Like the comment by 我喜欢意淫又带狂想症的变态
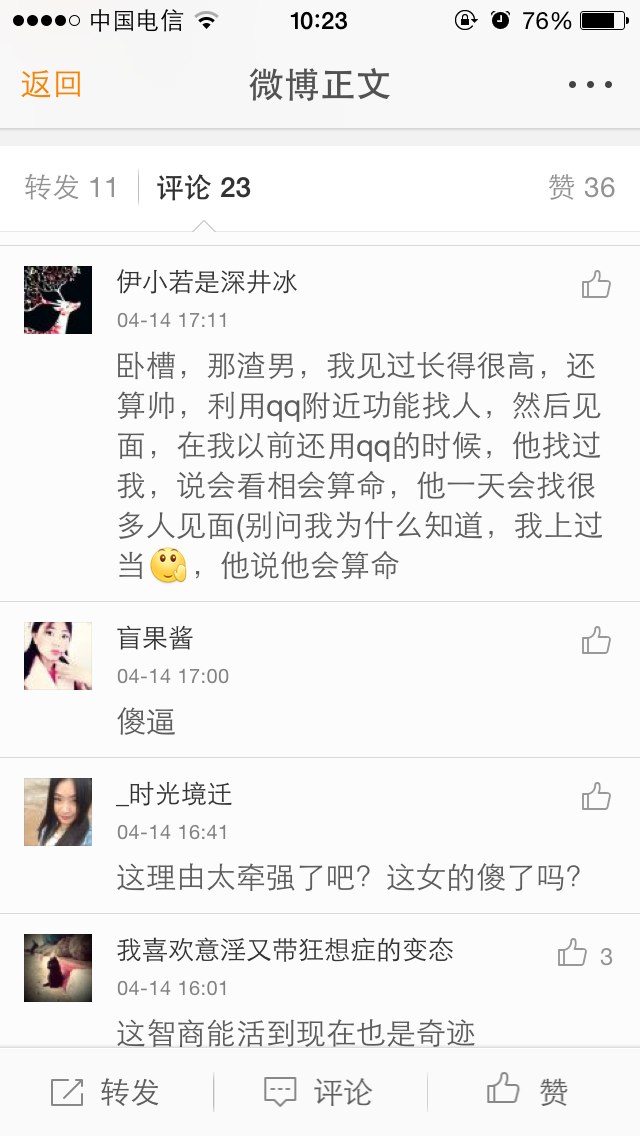 584,953
